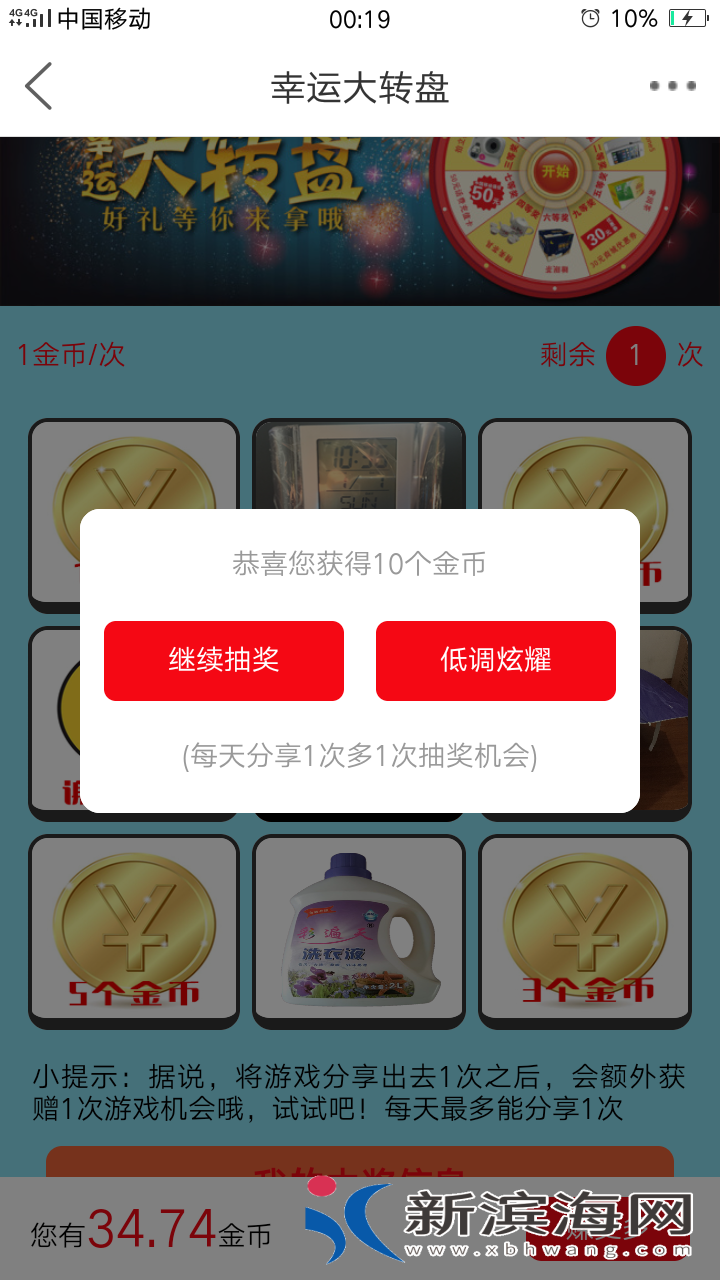Screen dimensions: 720x1280
Task: Tap 低调炫耀 to share the win
Action: (496, 660)
